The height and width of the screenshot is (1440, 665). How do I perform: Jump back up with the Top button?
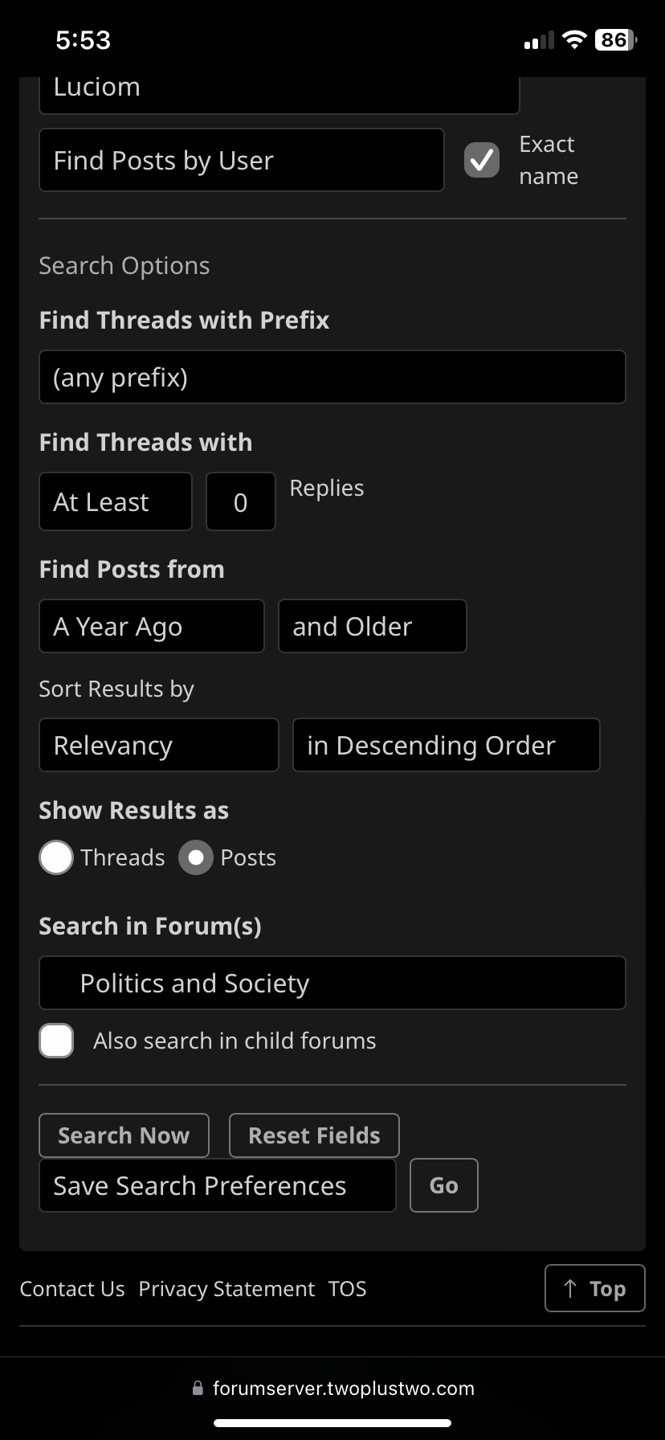(x=594, y=1288)
